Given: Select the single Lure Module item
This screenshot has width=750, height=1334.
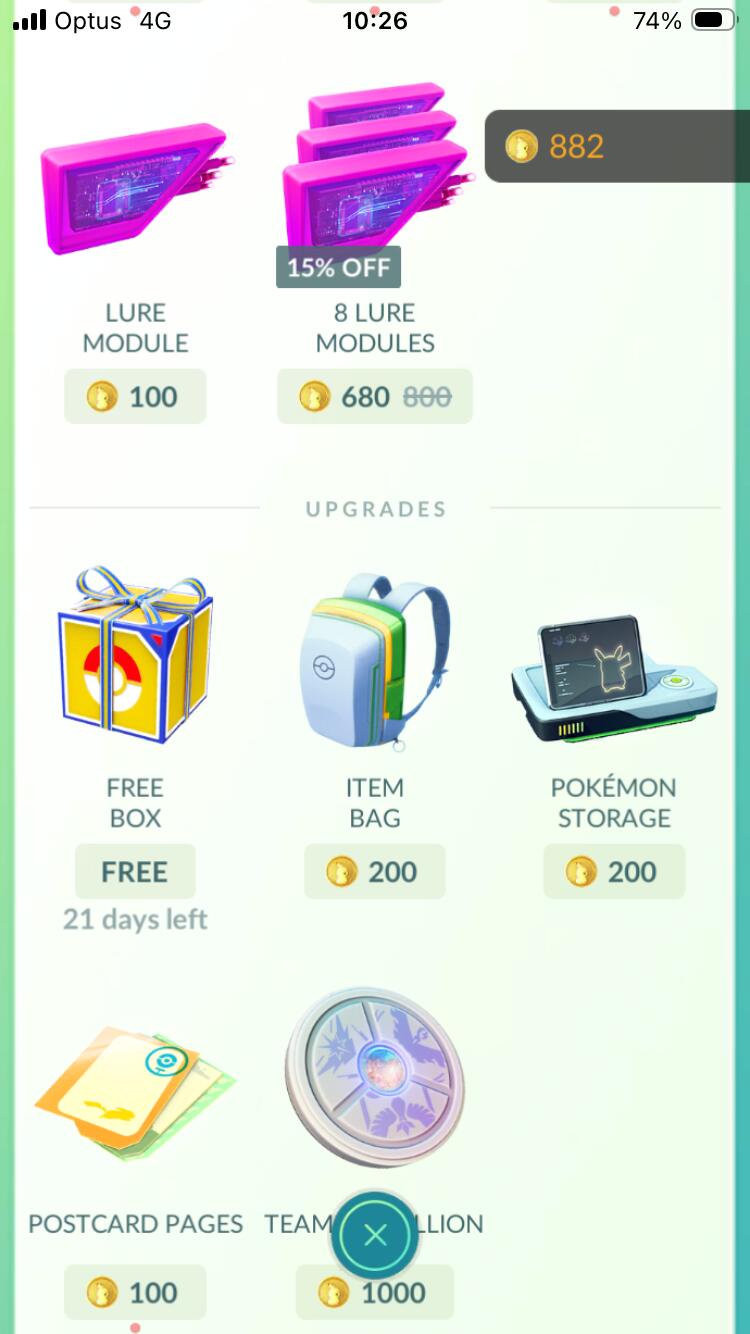Looking at the screenshot, I should pyautogui.click(x=135, y=190).
